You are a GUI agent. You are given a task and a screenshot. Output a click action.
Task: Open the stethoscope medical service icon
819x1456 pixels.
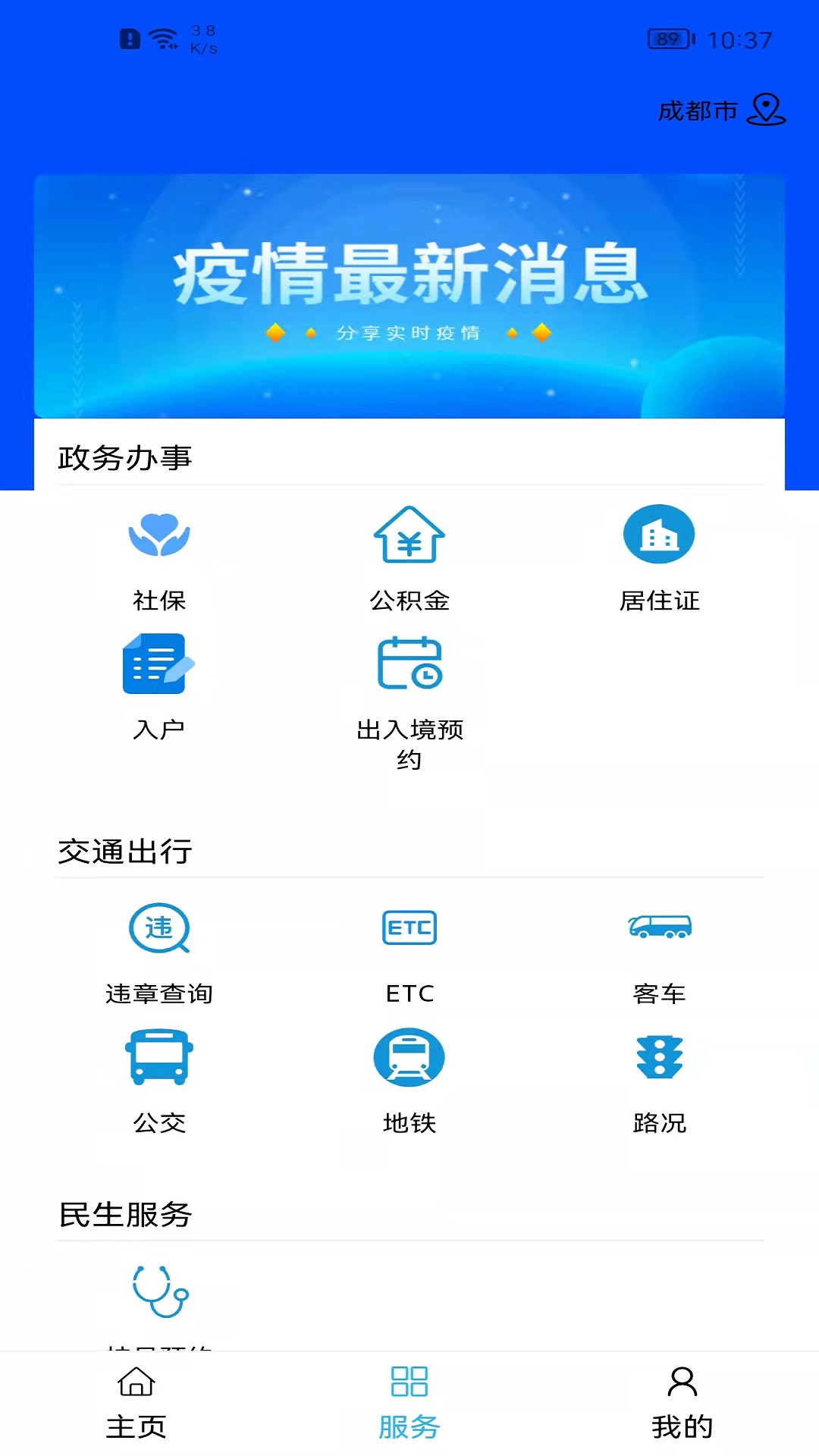[x=159, y=1291]
